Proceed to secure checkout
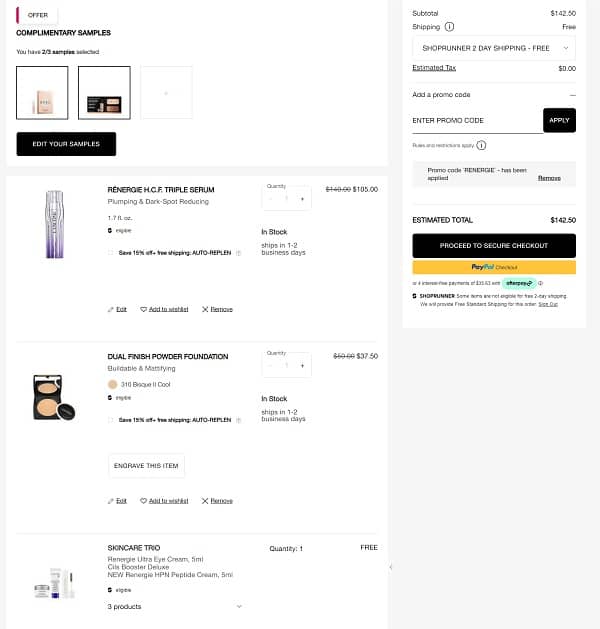 (x=494, y=245)
